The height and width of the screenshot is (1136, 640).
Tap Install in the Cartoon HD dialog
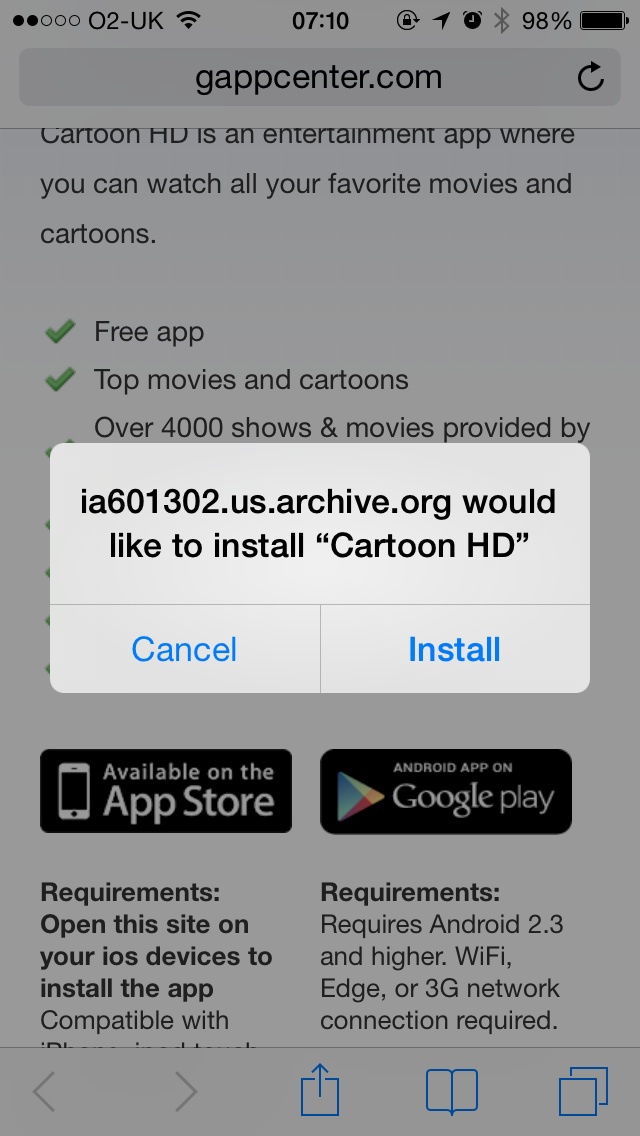tap(454, 649)
